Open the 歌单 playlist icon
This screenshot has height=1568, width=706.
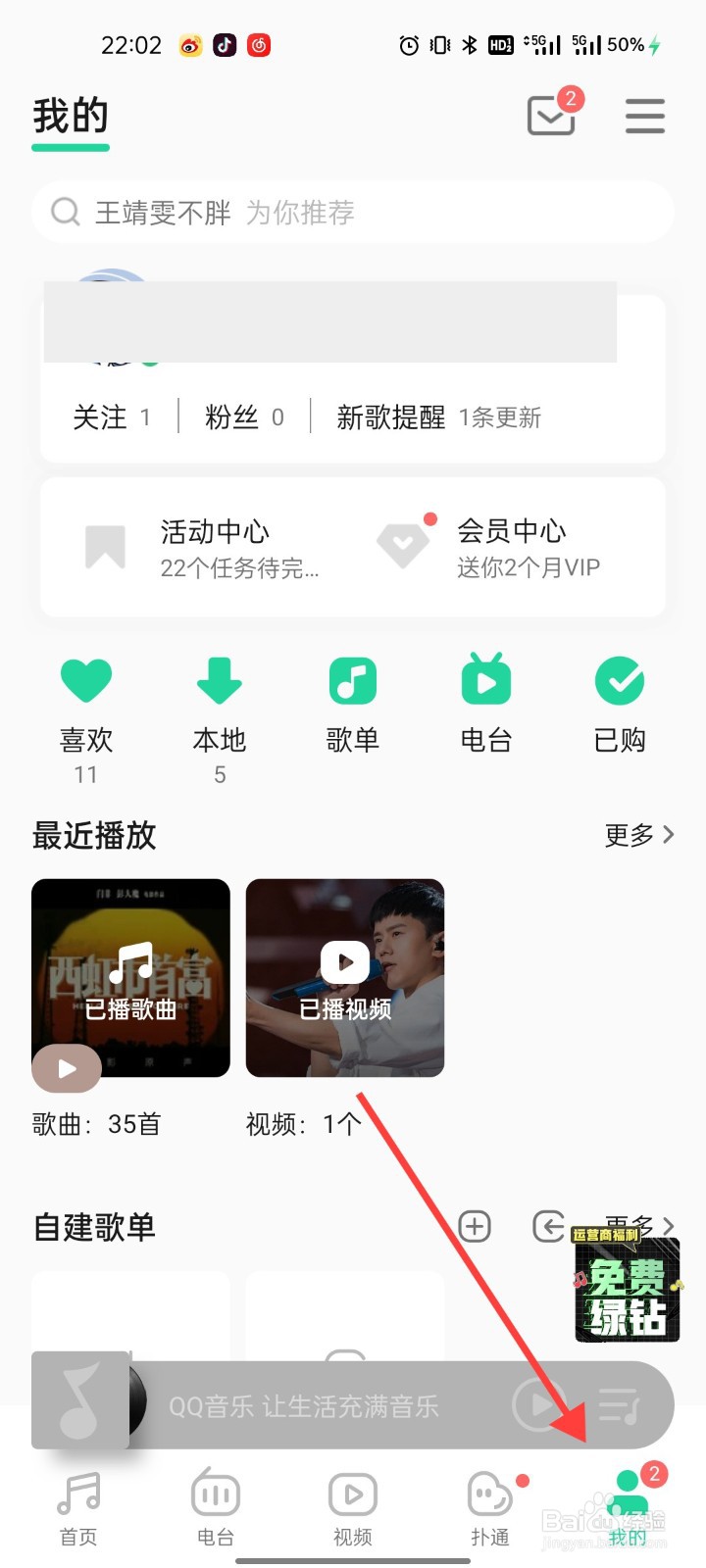(353, 679)
